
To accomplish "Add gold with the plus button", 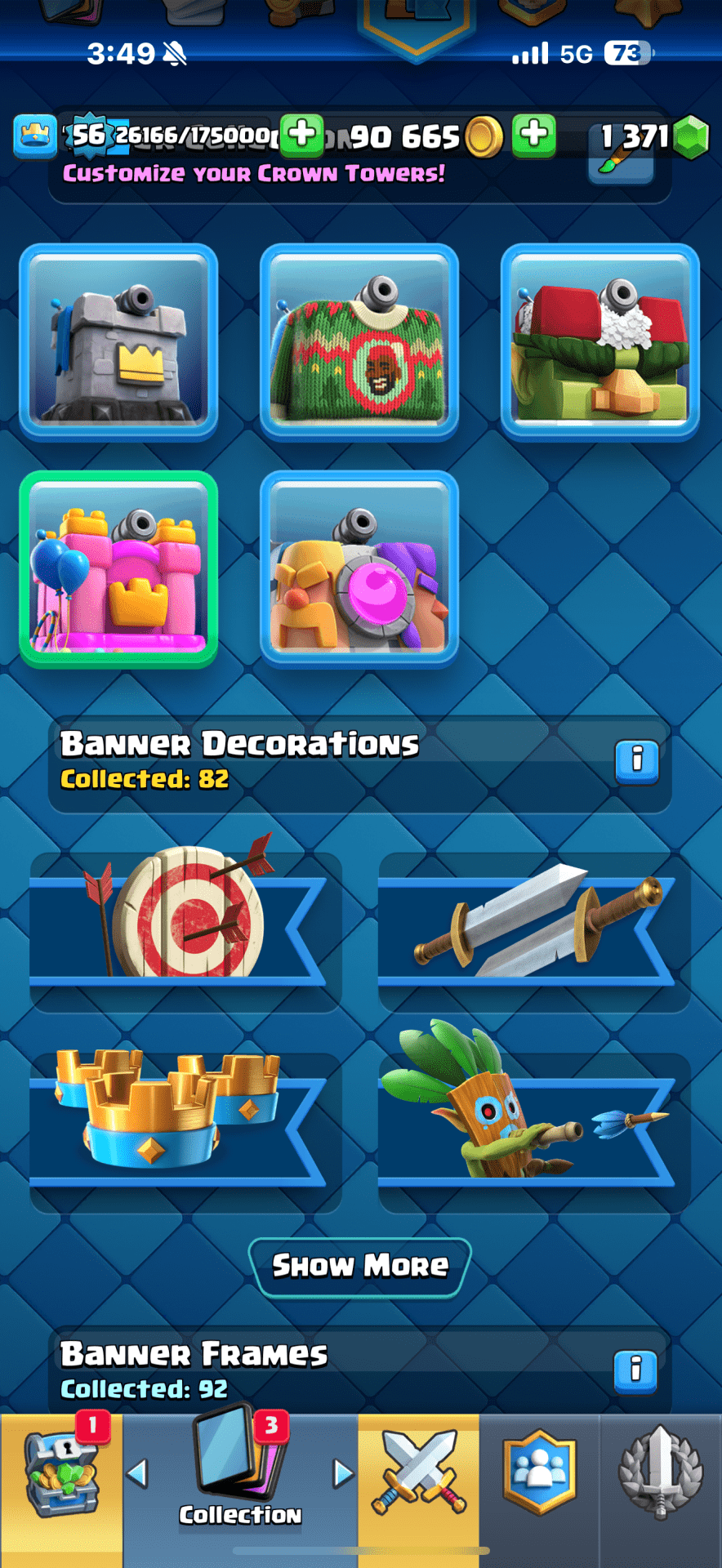I will [x=534, y=134].
